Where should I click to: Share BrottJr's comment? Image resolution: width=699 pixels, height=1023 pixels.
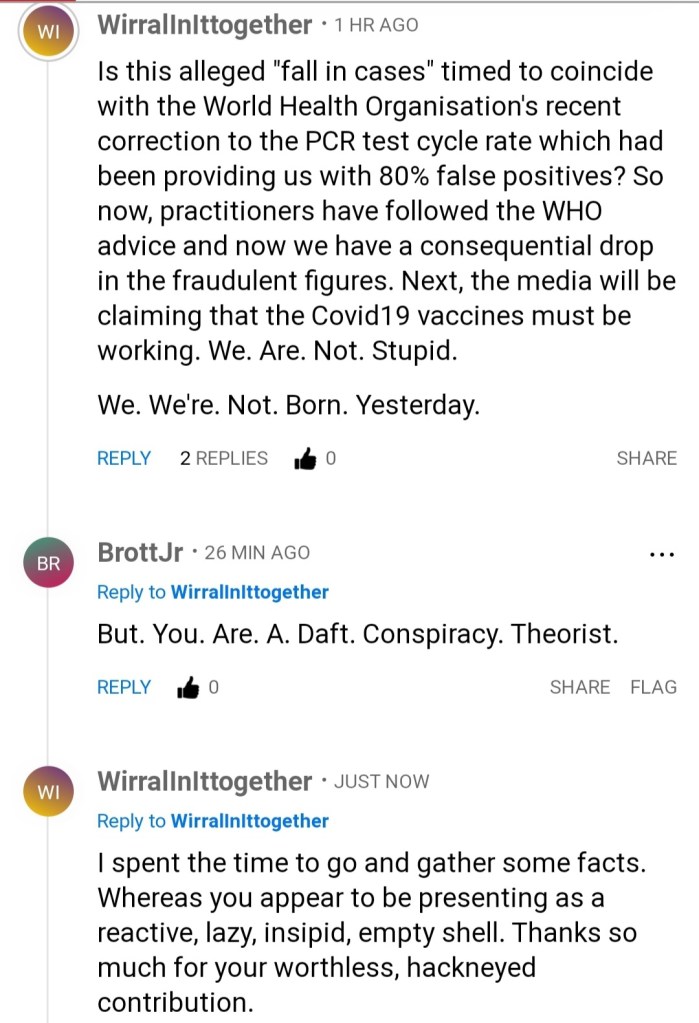(579, 687)
